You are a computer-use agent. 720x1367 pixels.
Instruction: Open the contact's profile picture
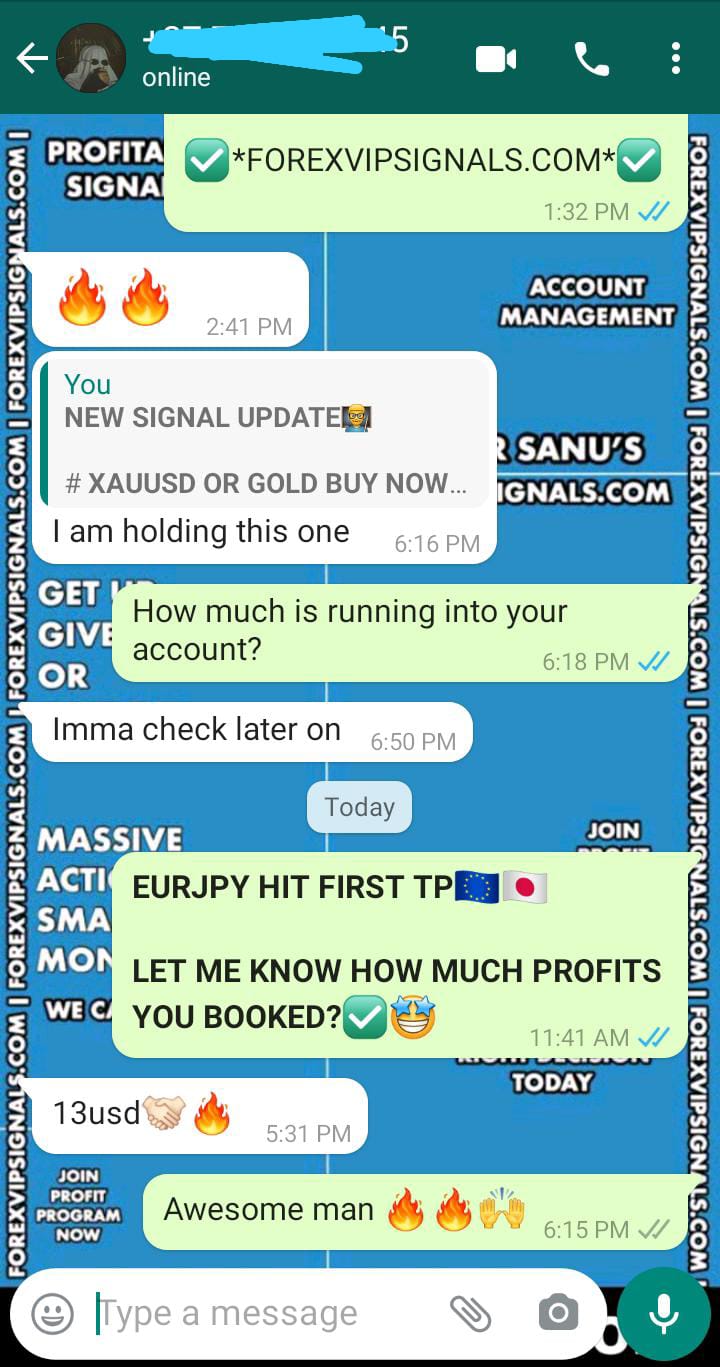(91, 59)
